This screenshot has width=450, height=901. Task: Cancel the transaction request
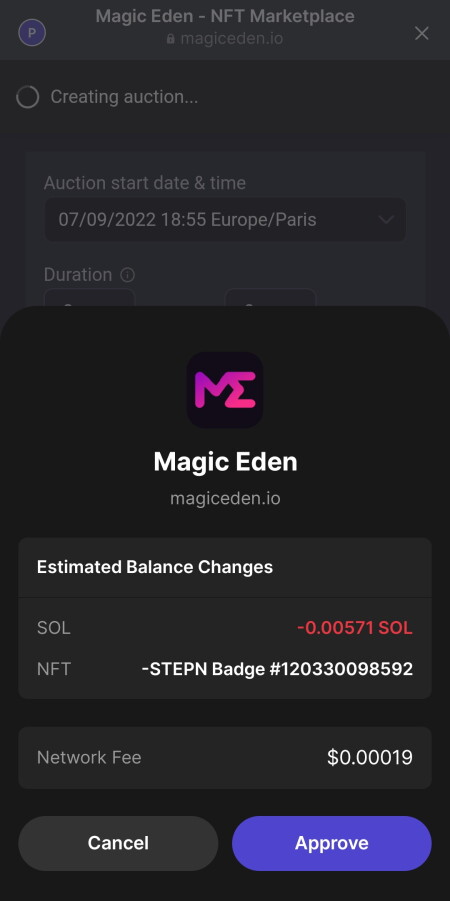tap(118, 843)
